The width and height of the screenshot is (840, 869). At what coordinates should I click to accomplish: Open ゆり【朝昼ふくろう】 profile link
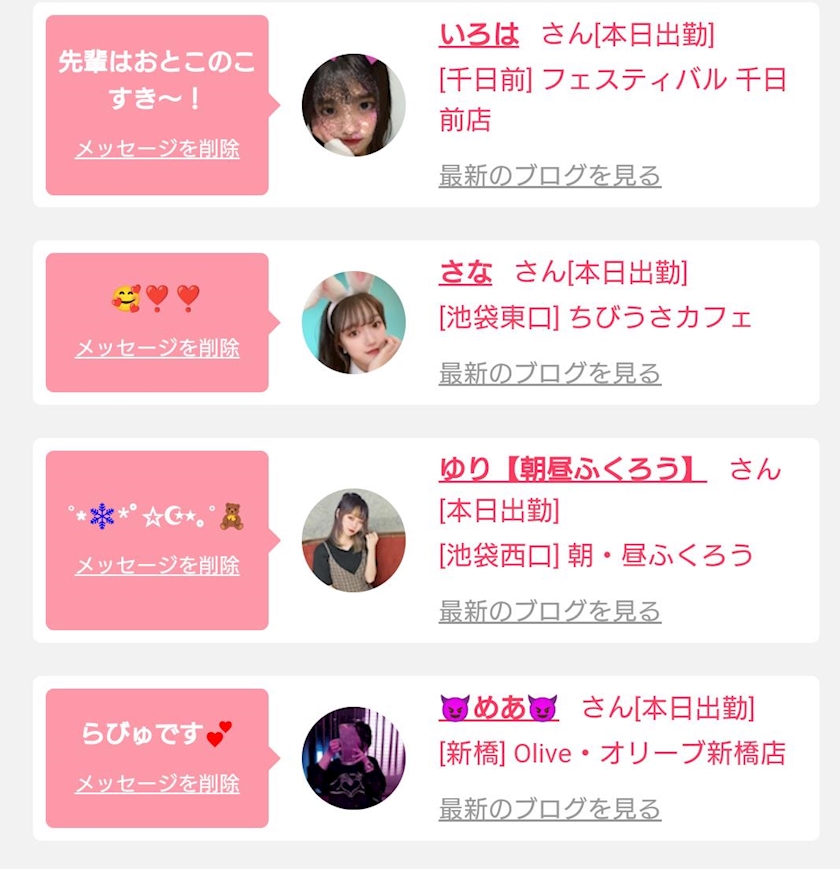point(572,469)
